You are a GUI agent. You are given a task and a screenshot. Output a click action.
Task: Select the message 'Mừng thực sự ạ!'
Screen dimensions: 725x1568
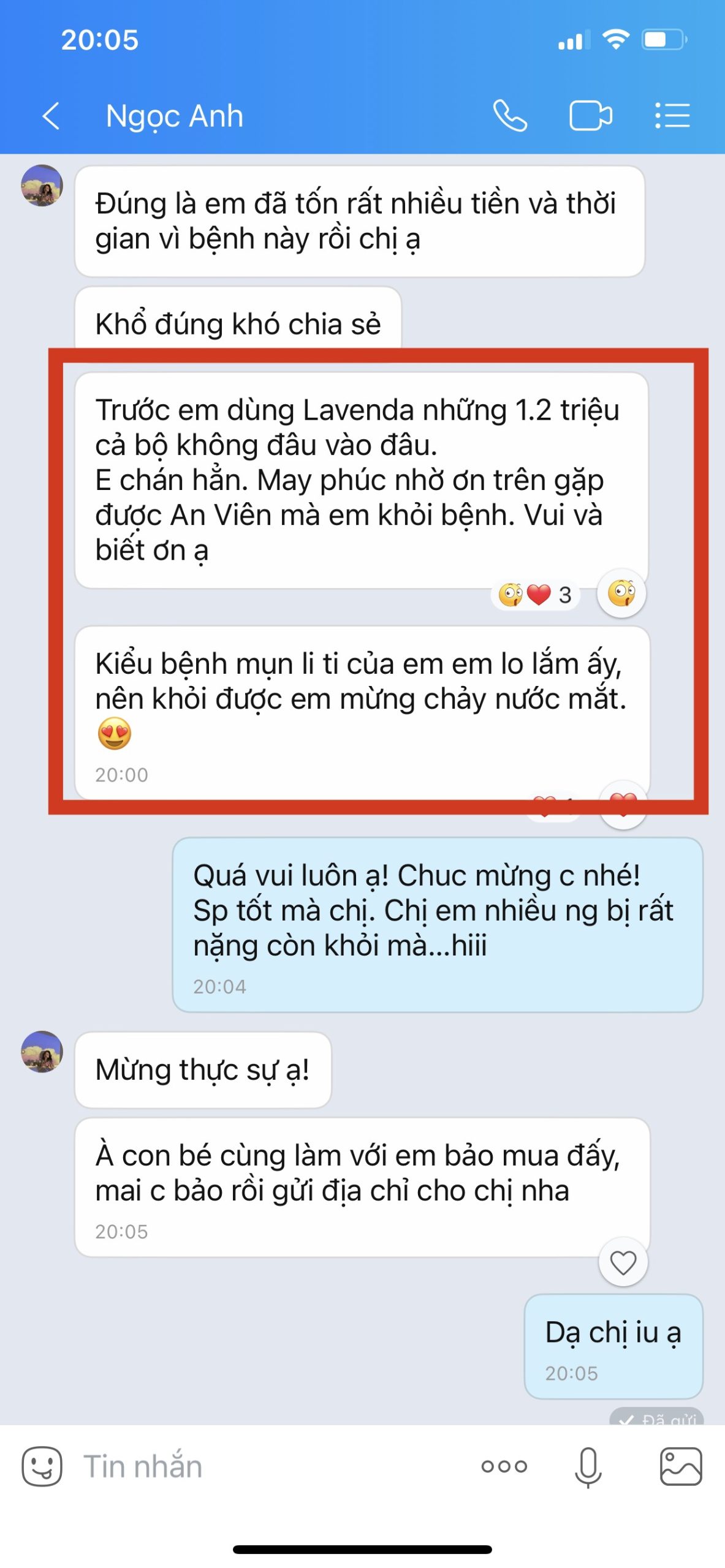[x=203, y=1070]
